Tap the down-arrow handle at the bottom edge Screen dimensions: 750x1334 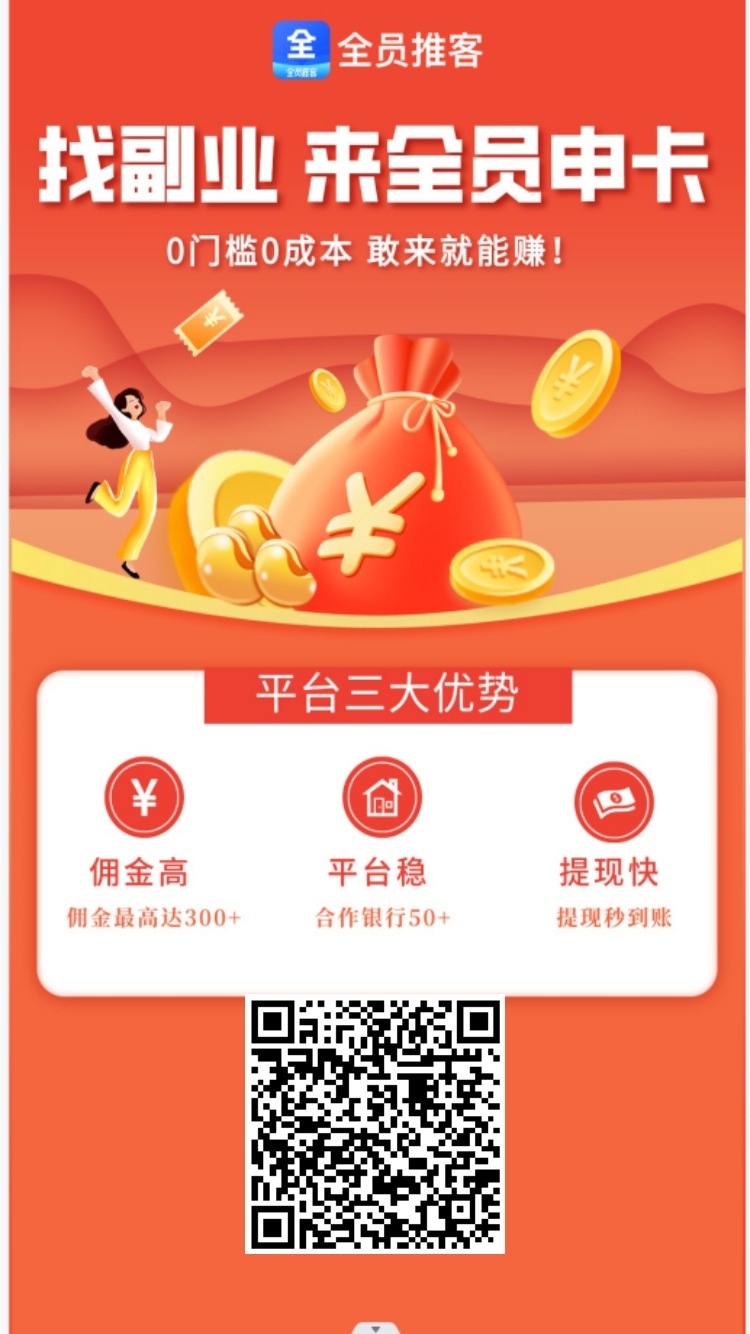pyautogui.click(x=375, y=1328)
